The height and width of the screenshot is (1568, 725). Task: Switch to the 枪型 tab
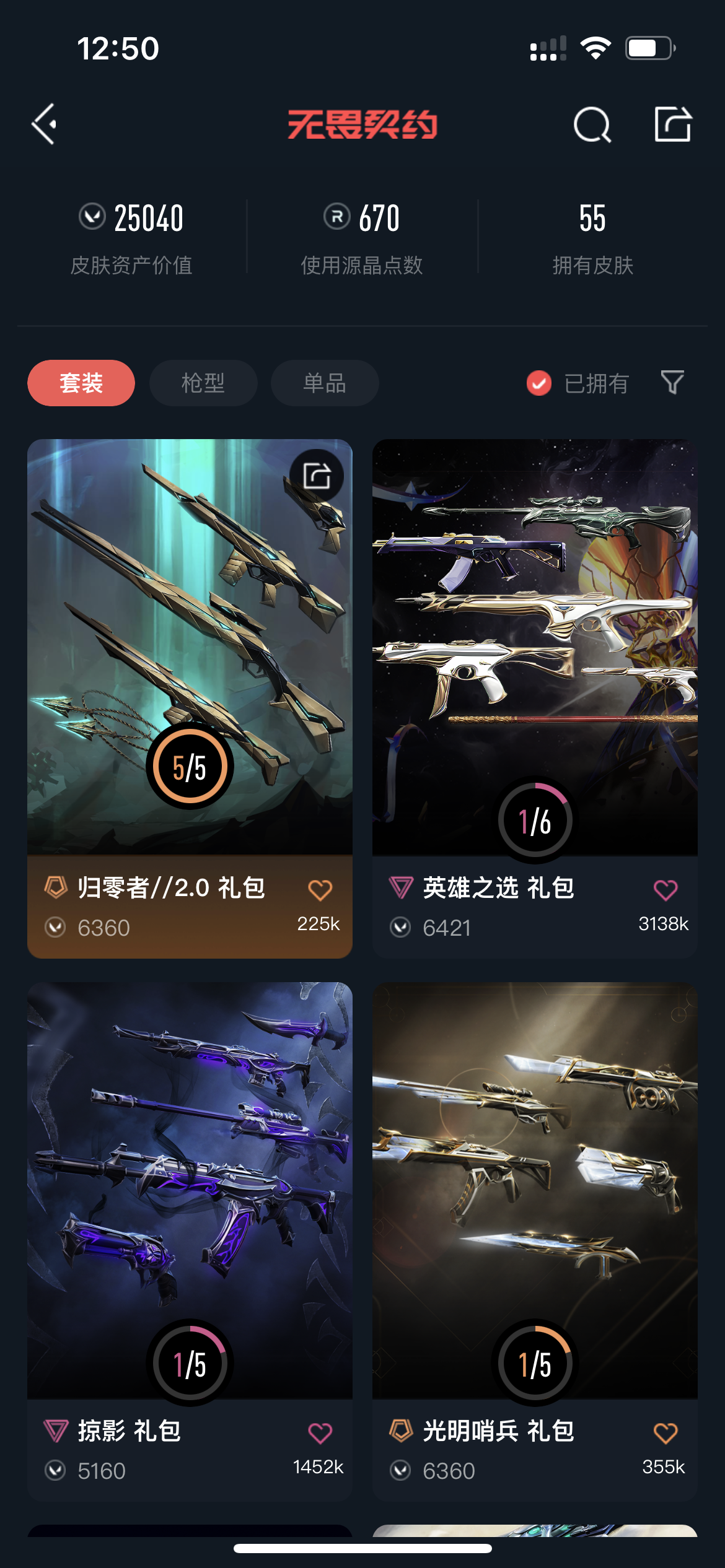[x=203, y=383]
